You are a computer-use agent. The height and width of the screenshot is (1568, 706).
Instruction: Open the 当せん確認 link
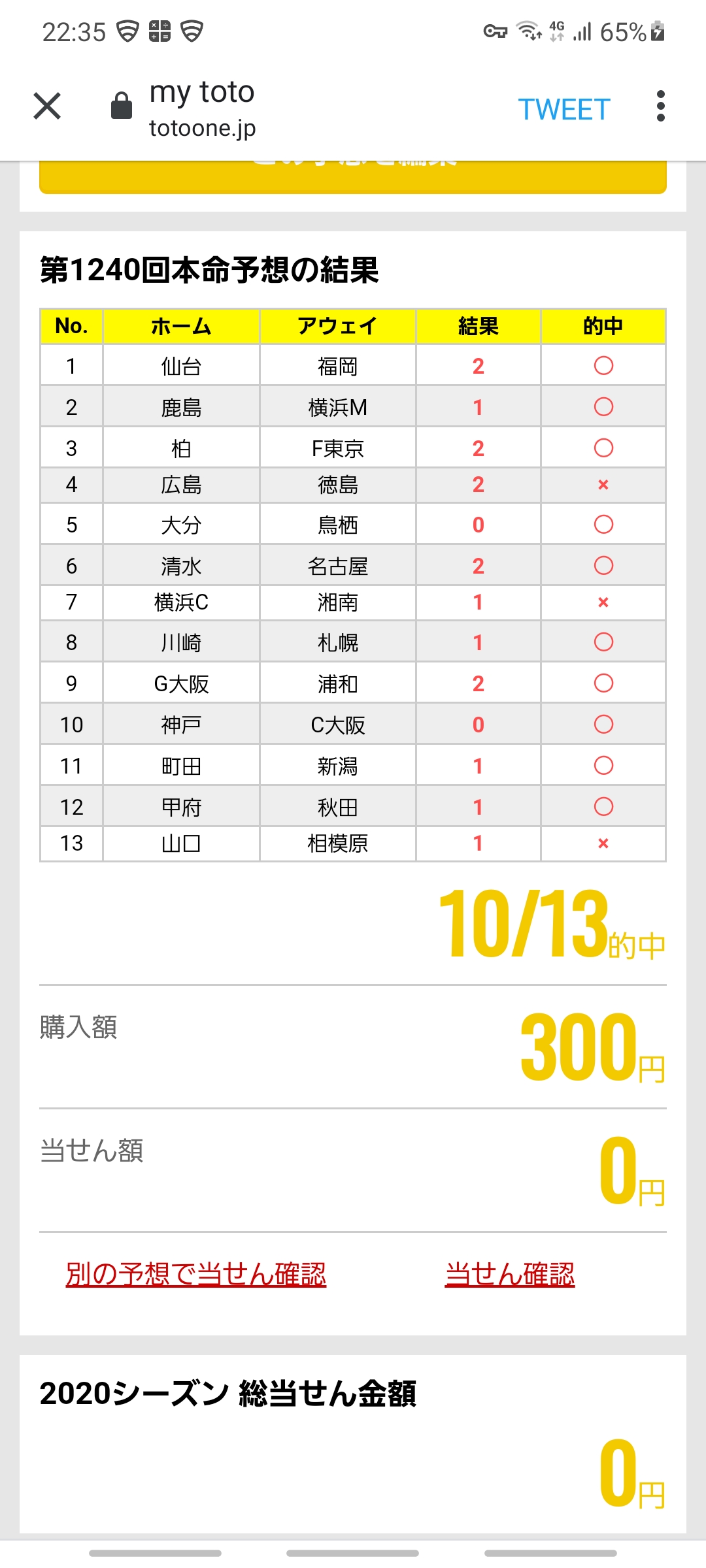coord(510,1274)
